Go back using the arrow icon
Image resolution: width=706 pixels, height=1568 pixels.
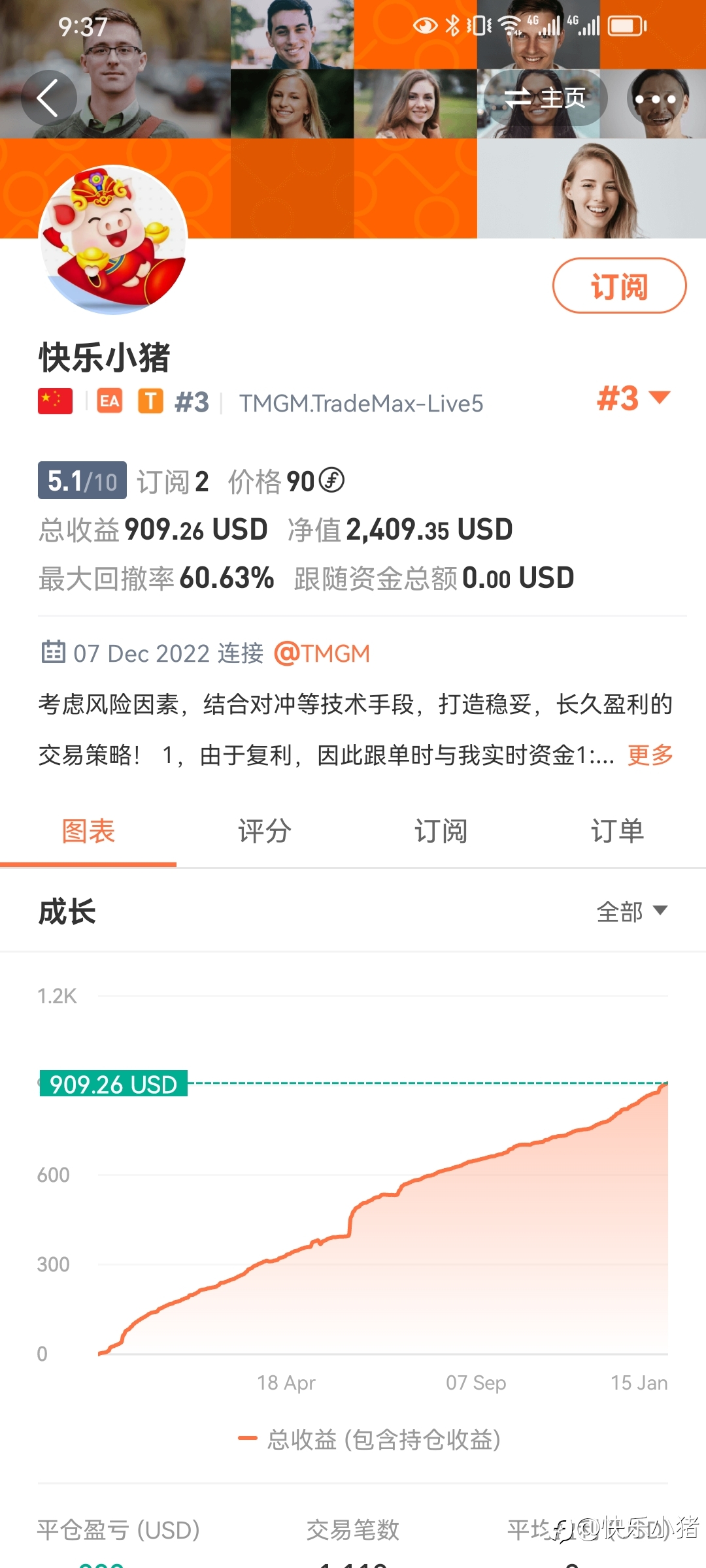click(x=49, y=98)
